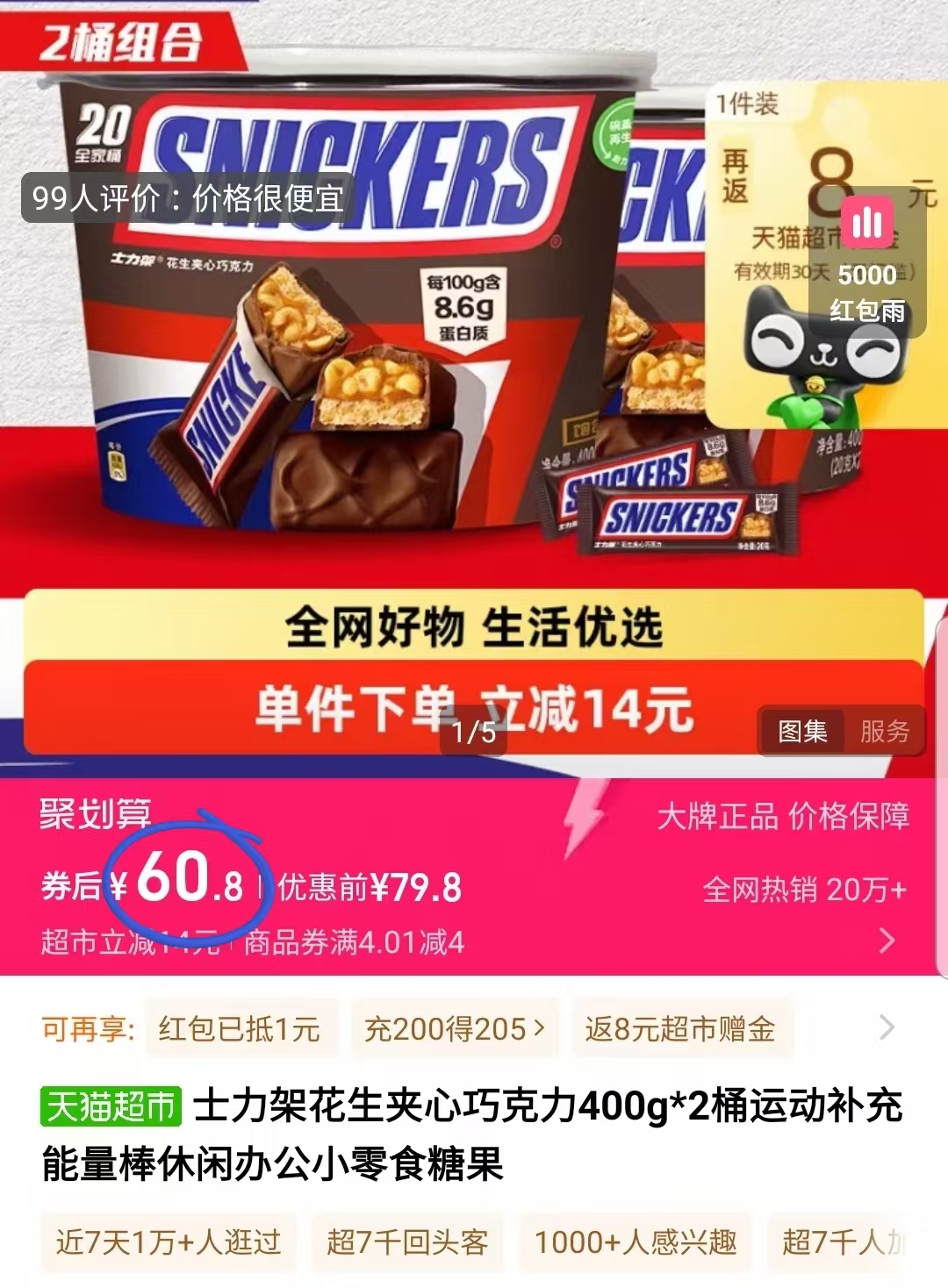
Task: Tap the 红包已抵1元 chip
Action: point(240,1028)
